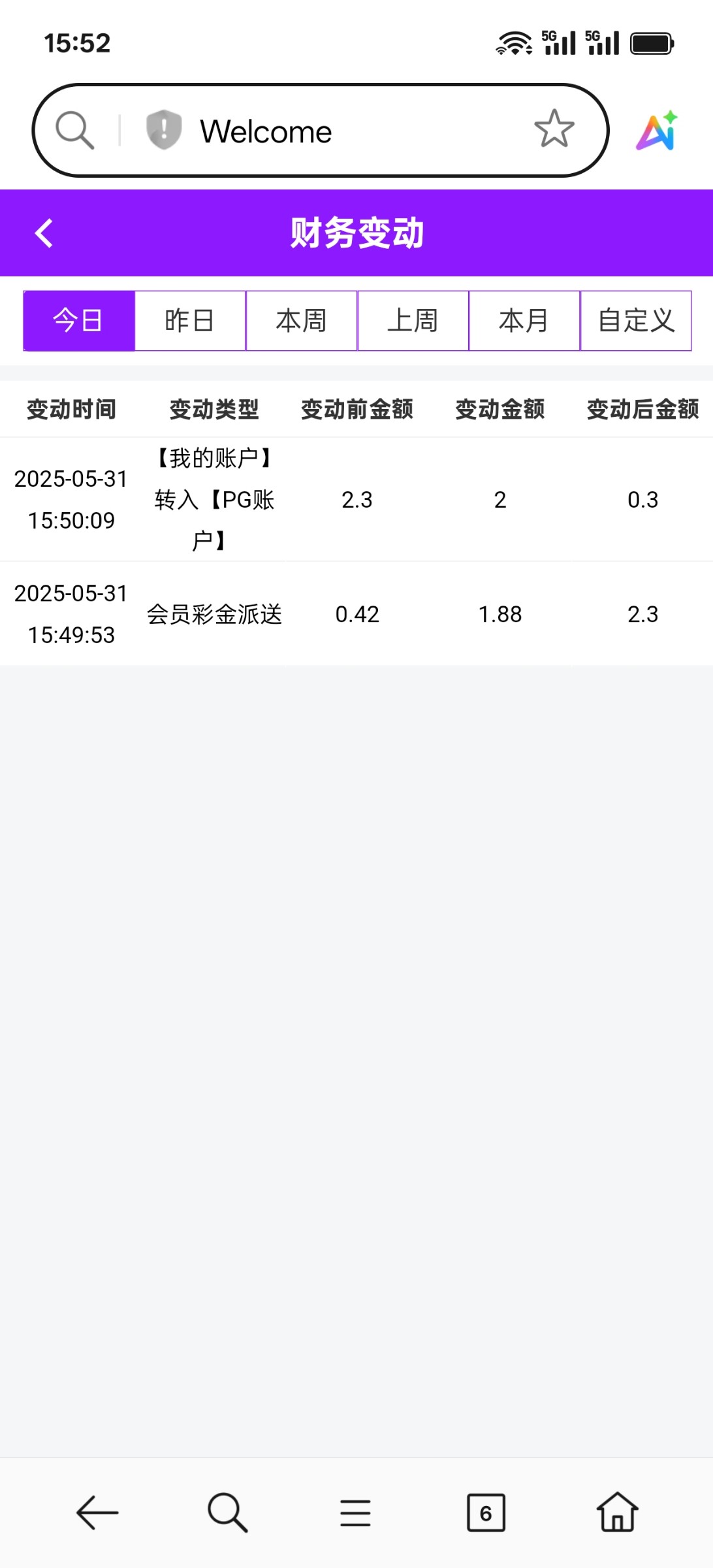Viewport: 713px width, 1568px height.
Task: Open the browser AI assistant icon
Action: tap(657, 131)
